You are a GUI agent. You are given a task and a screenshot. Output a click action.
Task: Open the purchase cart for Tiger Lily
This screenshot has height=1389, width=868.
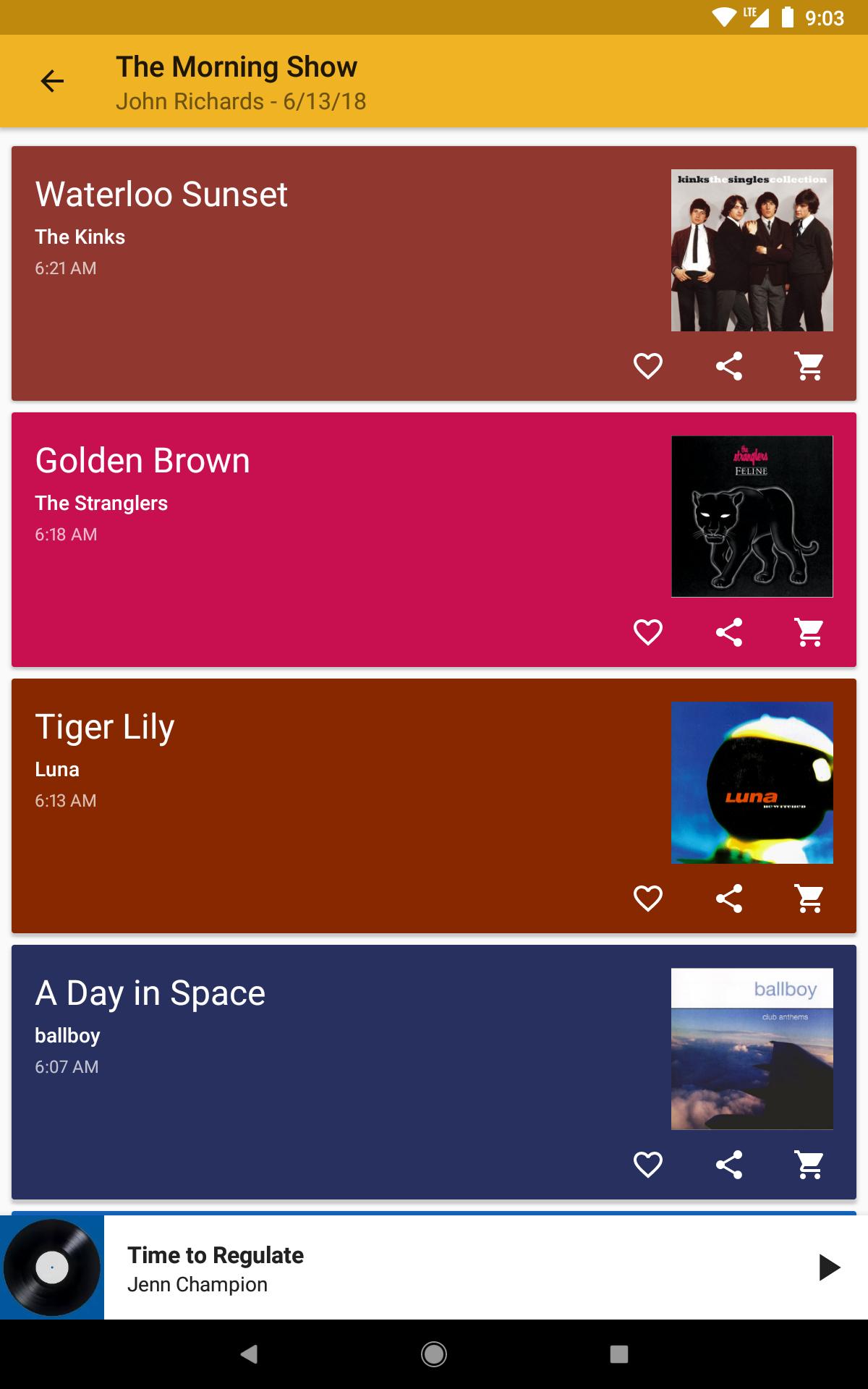(809, 899)
